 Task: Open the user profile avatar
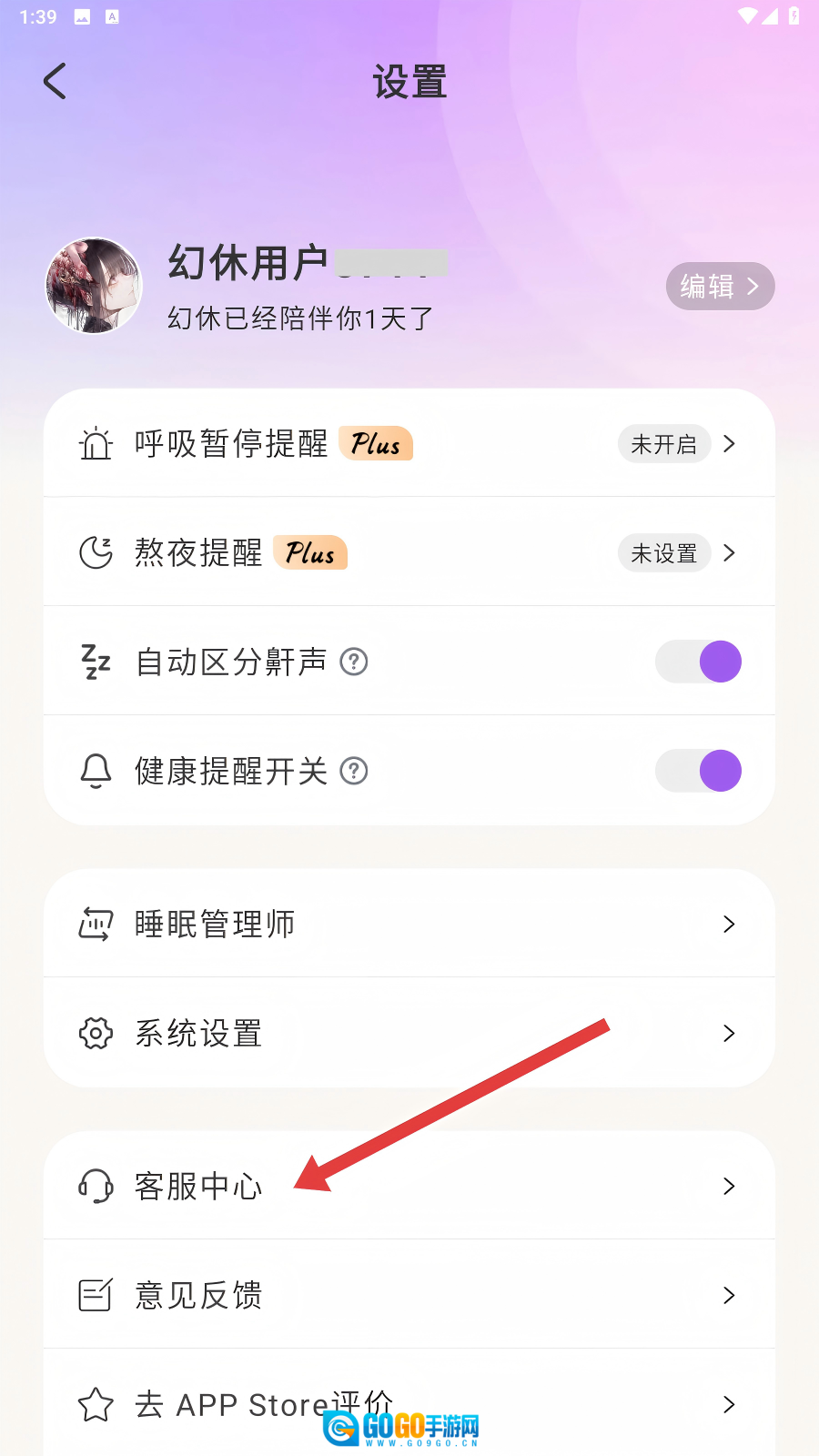[95, 287]
